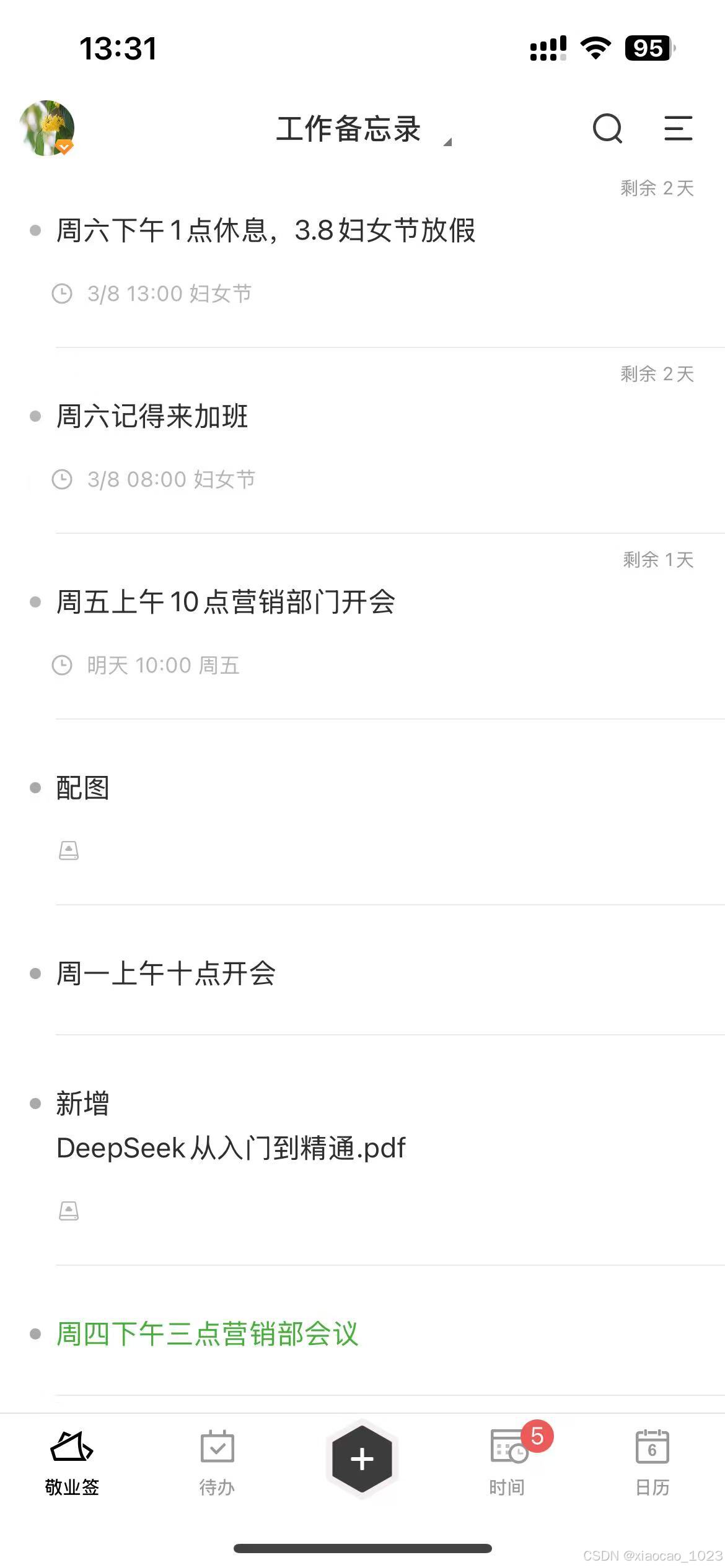
Task: Open the green note 周四下午三点营销部会议
Action: click(x=207, y=1334)
